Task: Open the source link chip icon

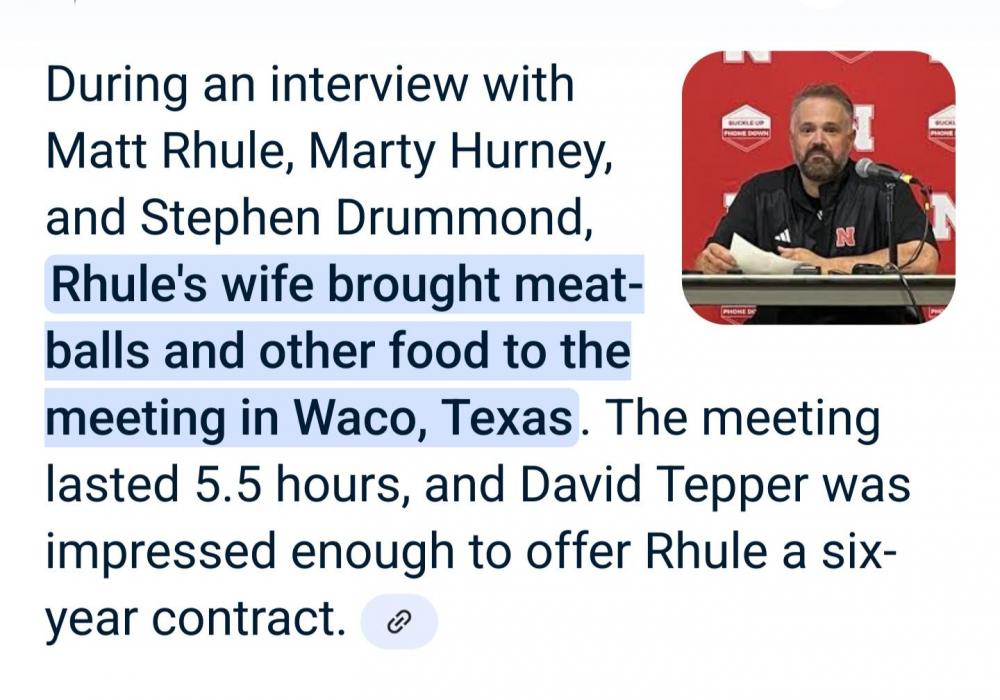Action: click(x=399, y=621)
